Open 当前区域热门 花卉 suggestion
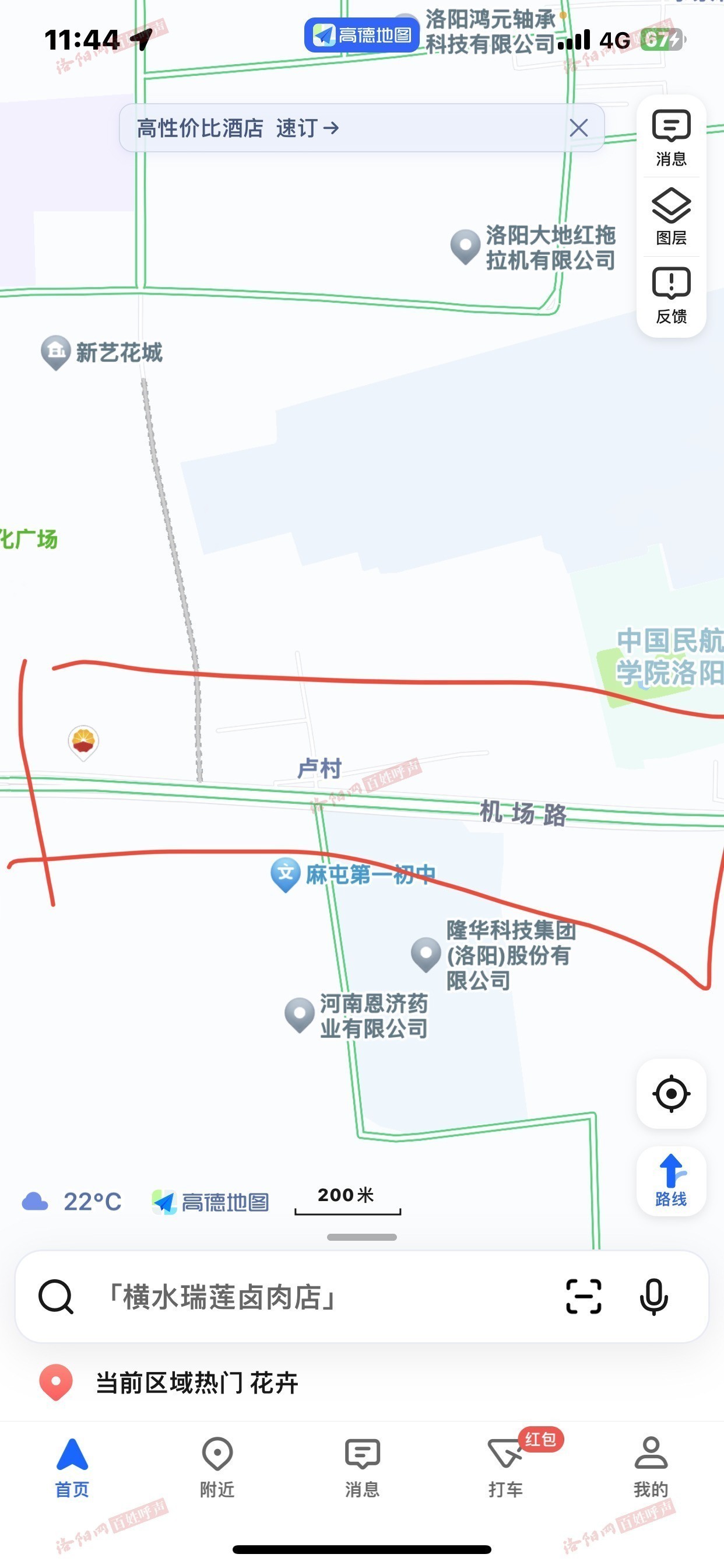 196,1383
